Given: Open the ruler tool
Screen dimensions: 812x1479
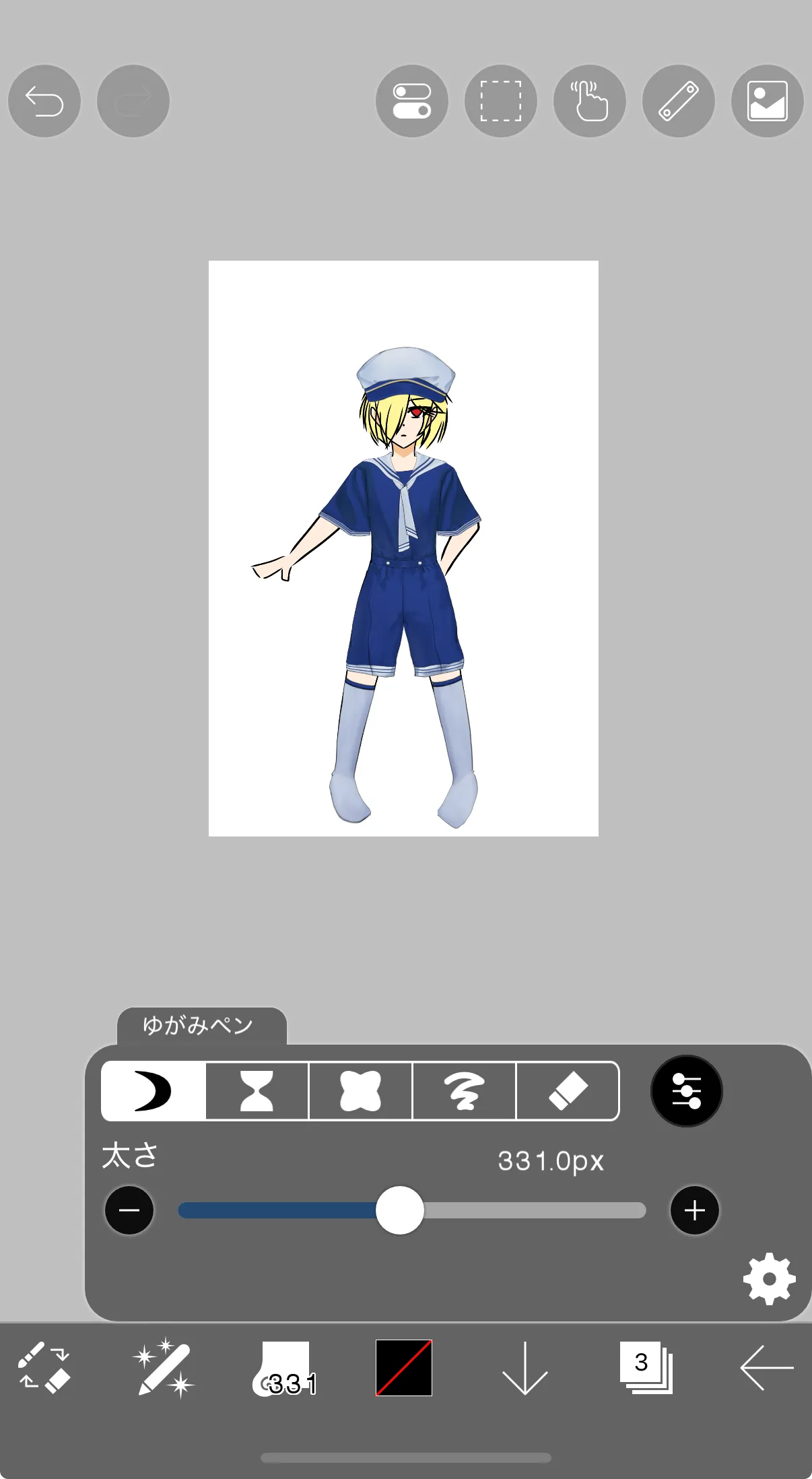Looking at the screenshot, I should (679, 102).
